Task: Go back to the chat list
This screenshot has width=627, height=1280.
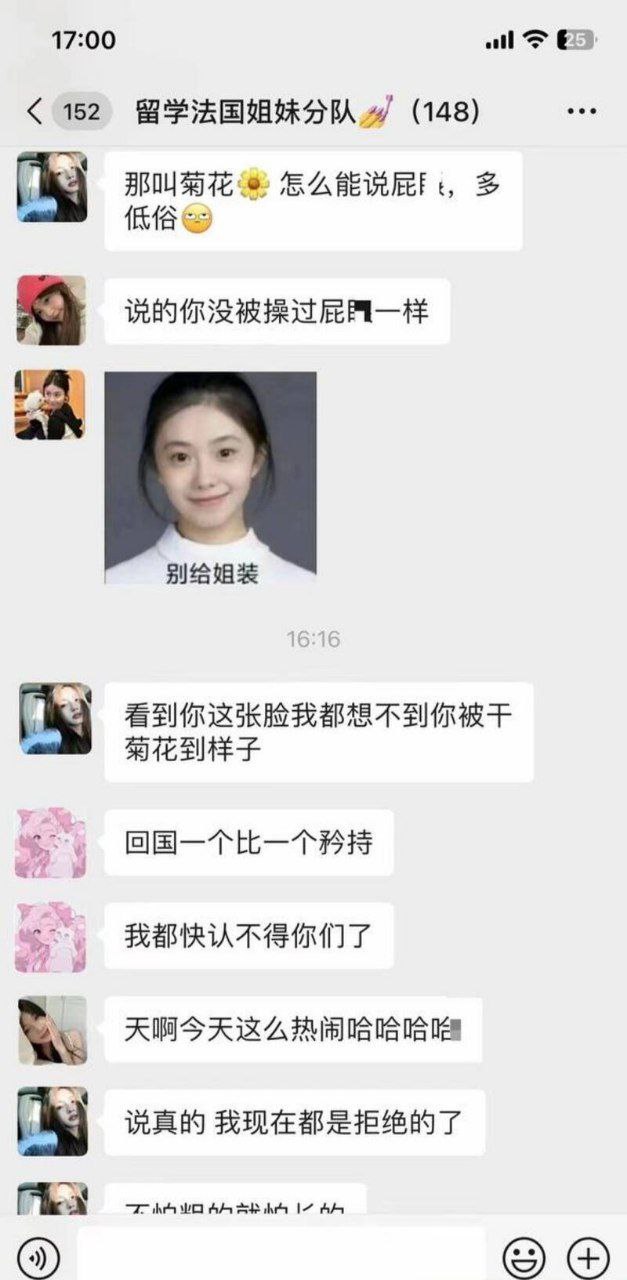Action: 35,111
